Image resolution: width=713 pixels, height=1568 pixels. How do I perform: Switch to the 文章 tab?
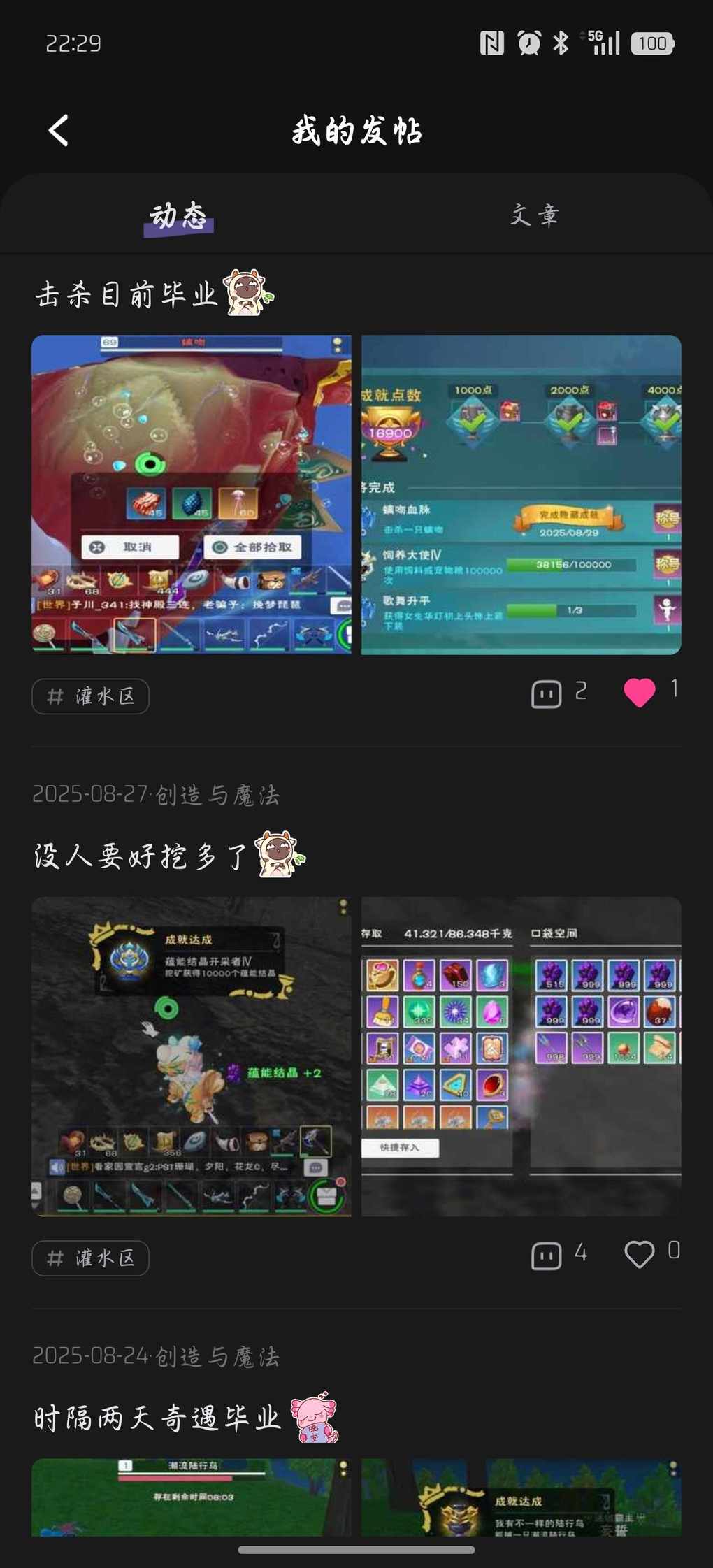(x=534, y=215)
